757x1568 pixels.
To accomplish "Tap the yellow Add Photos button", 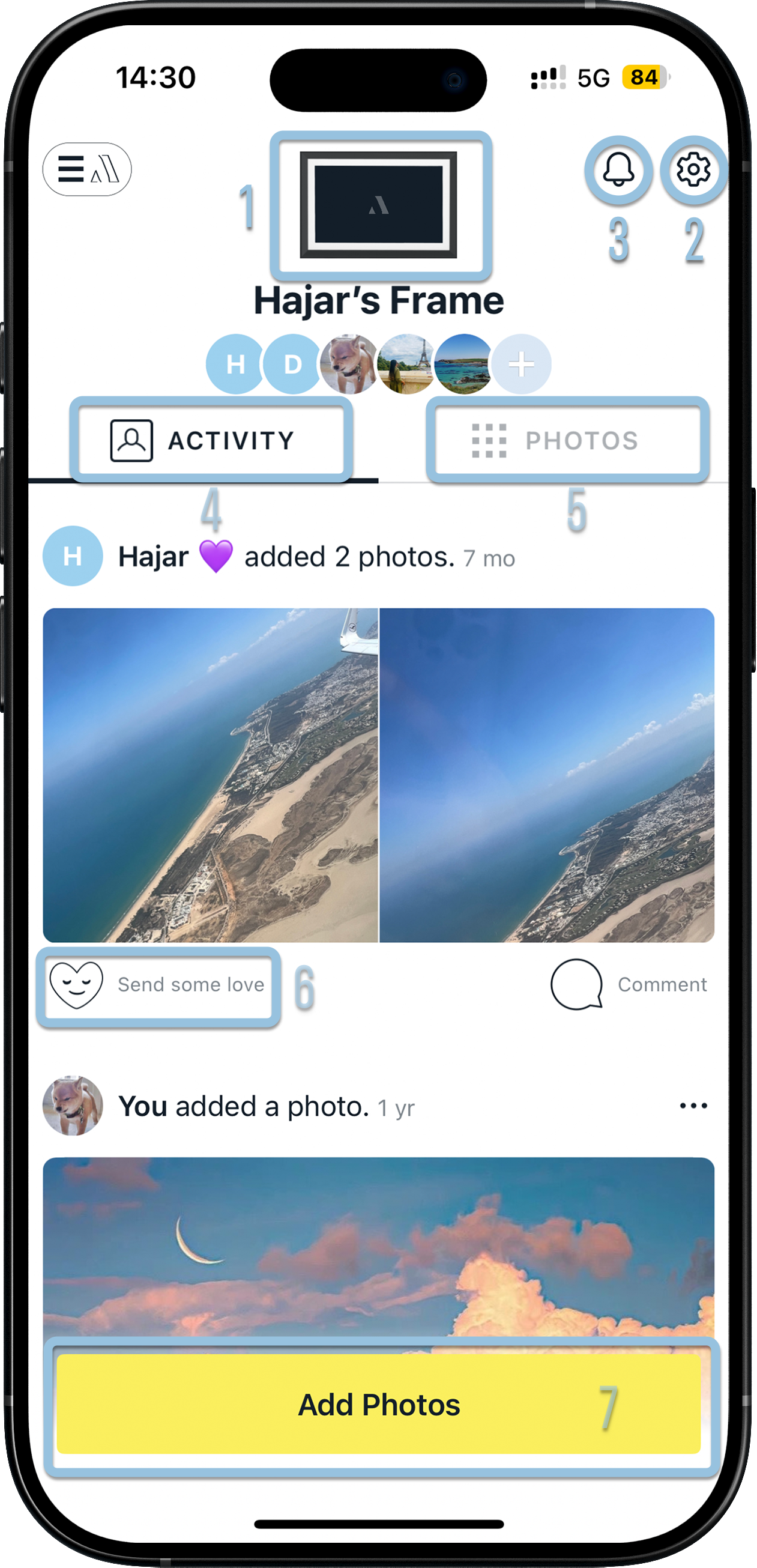I will point(378,1405).
